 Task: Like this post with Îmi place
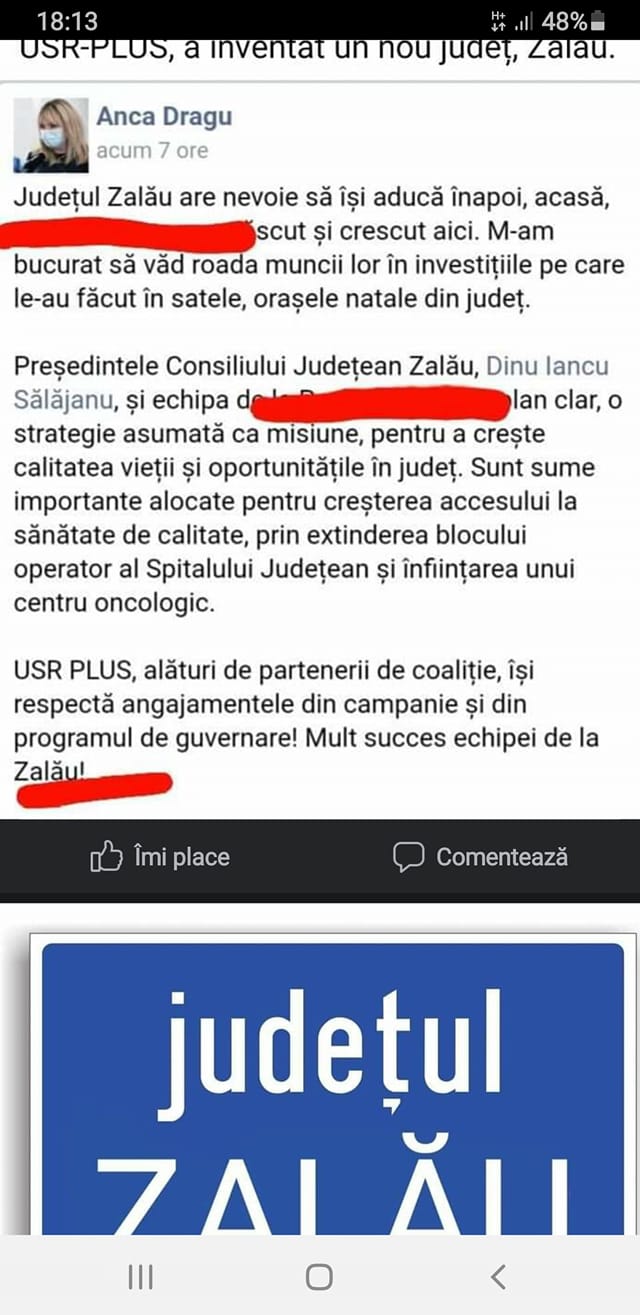[x=160, y=857]
